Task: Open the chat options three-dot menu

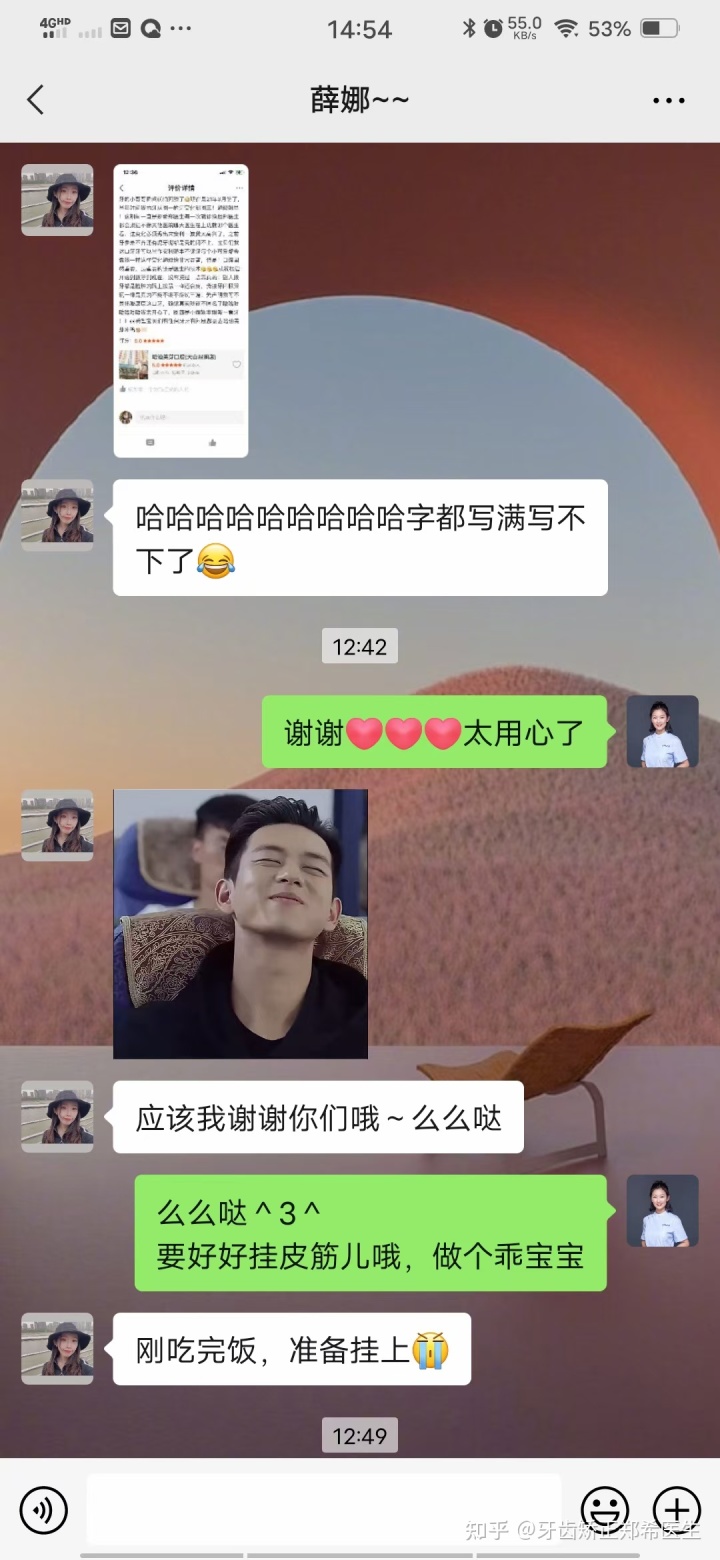Action: click(x=668, y=100)
